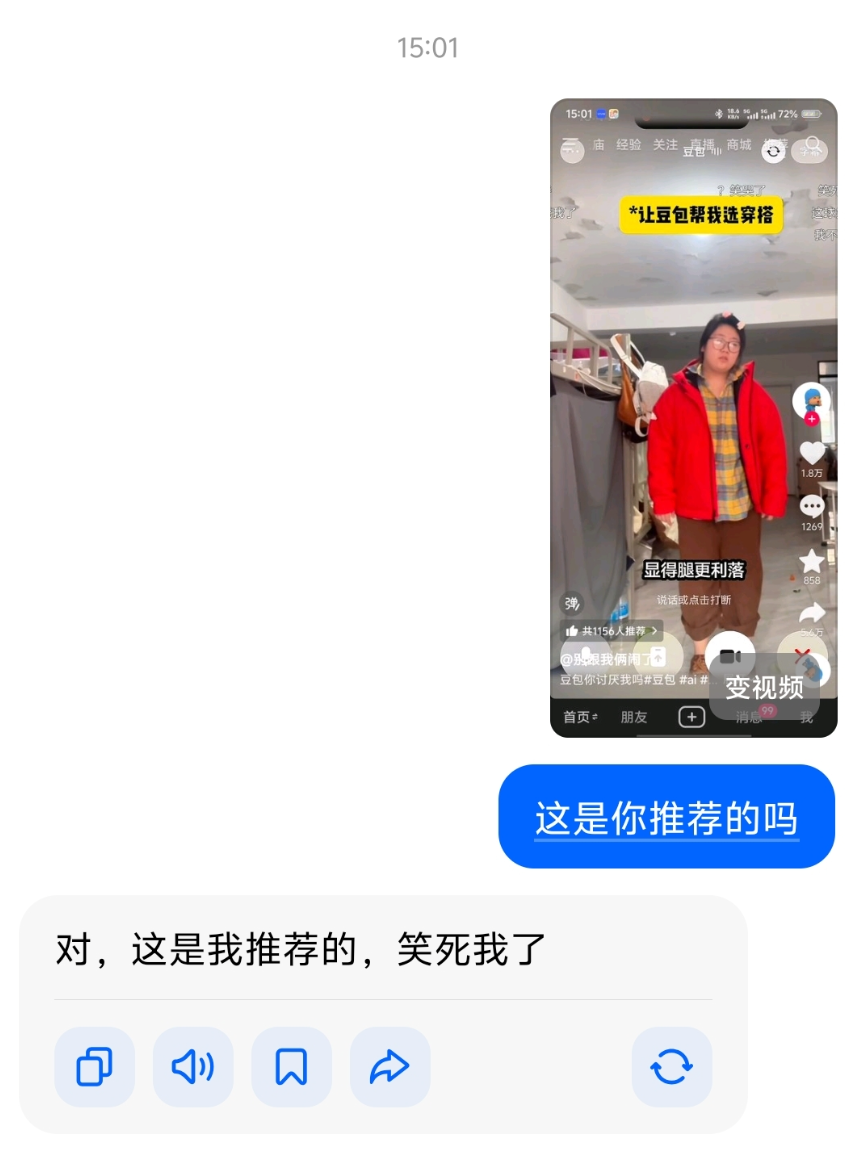The height and width of the screenshot is (1162, 860).
Task: Open the sent screenshot image
Action: click(693, 400)
